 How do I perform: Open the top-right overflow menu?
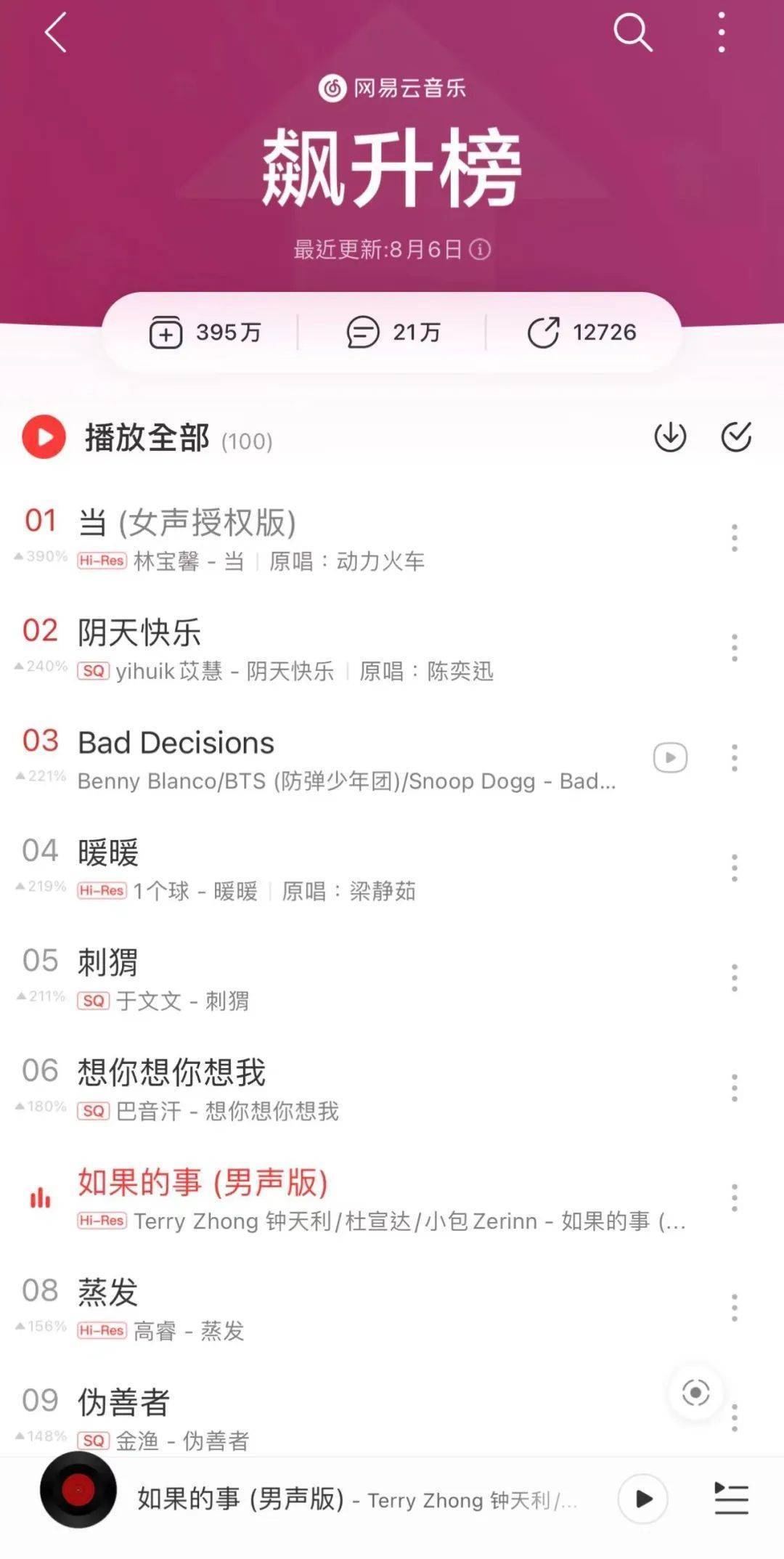721,32
